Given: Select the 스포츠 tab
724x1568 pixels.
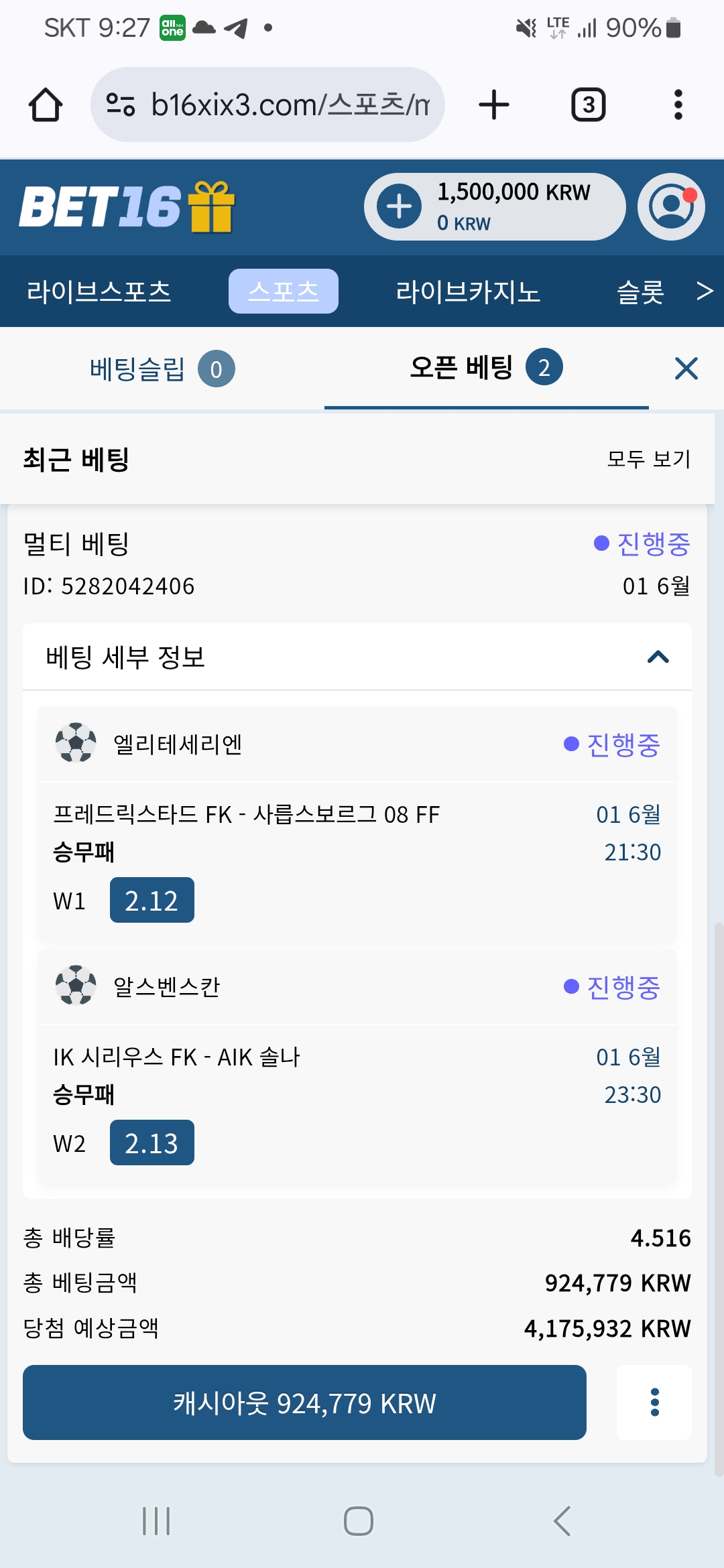Looking at the screenshot, I should [284, 291].
